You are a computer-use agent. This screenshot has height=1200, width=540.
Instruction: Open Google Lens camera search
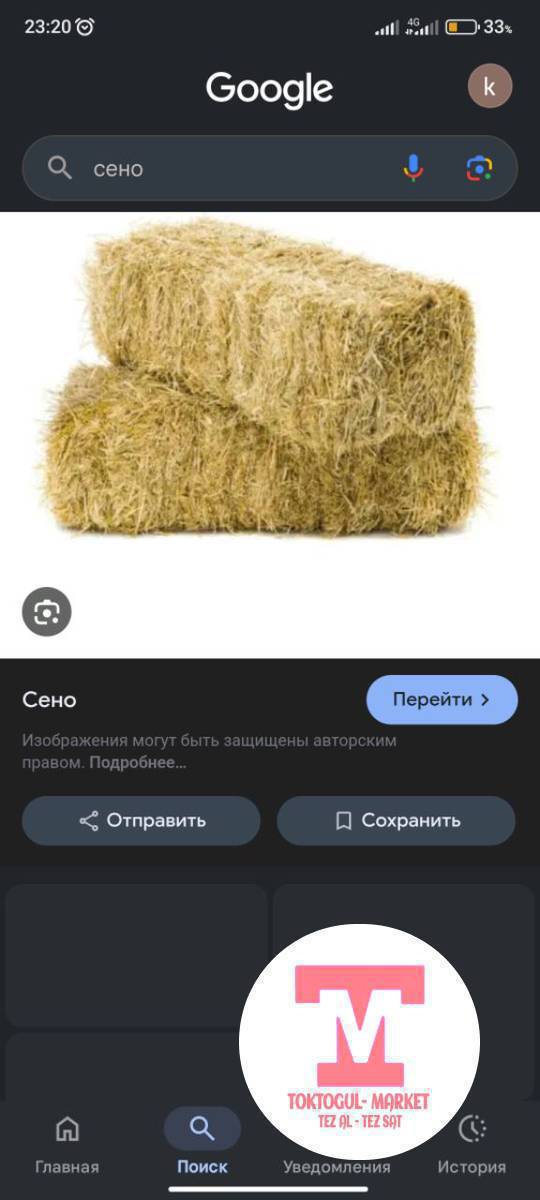pos(480,168)
